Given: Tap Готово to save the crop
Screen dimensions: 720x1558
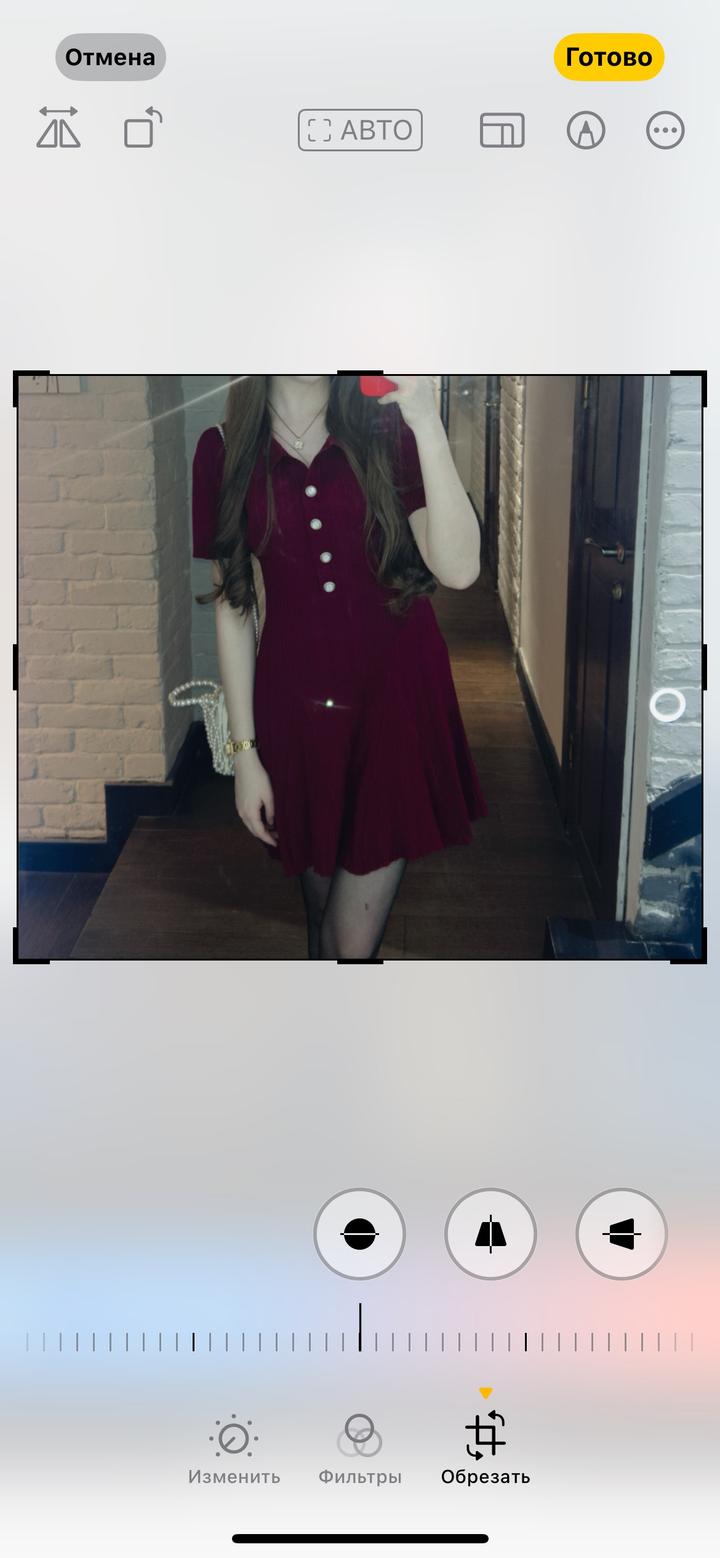Looking at the screenshot, I should tap(608, 57).
